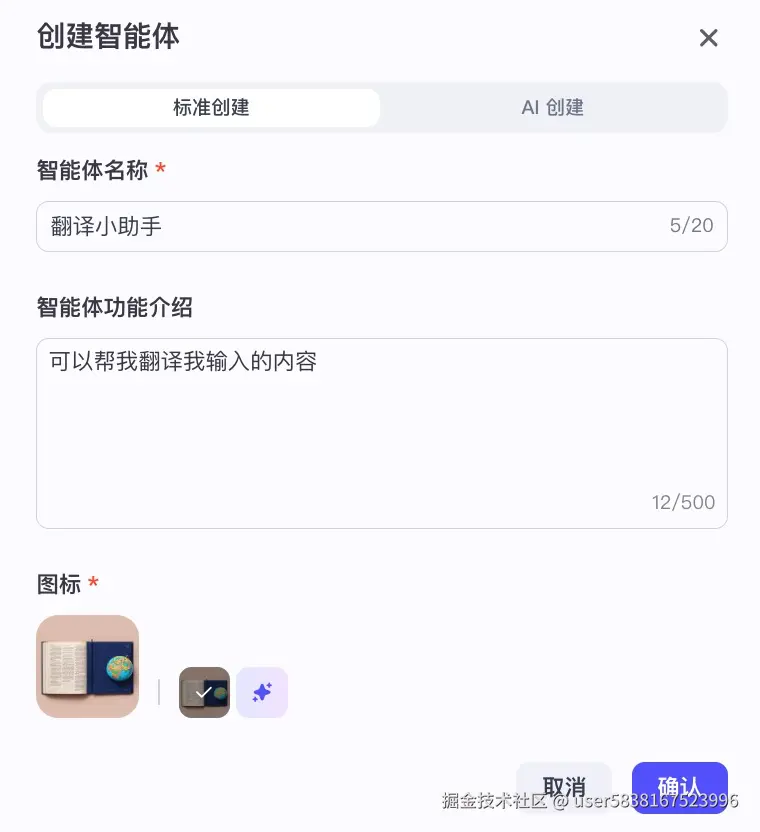Close the 创建智能体 dialog
Screen dimensions: 760x832
(709, 38)
